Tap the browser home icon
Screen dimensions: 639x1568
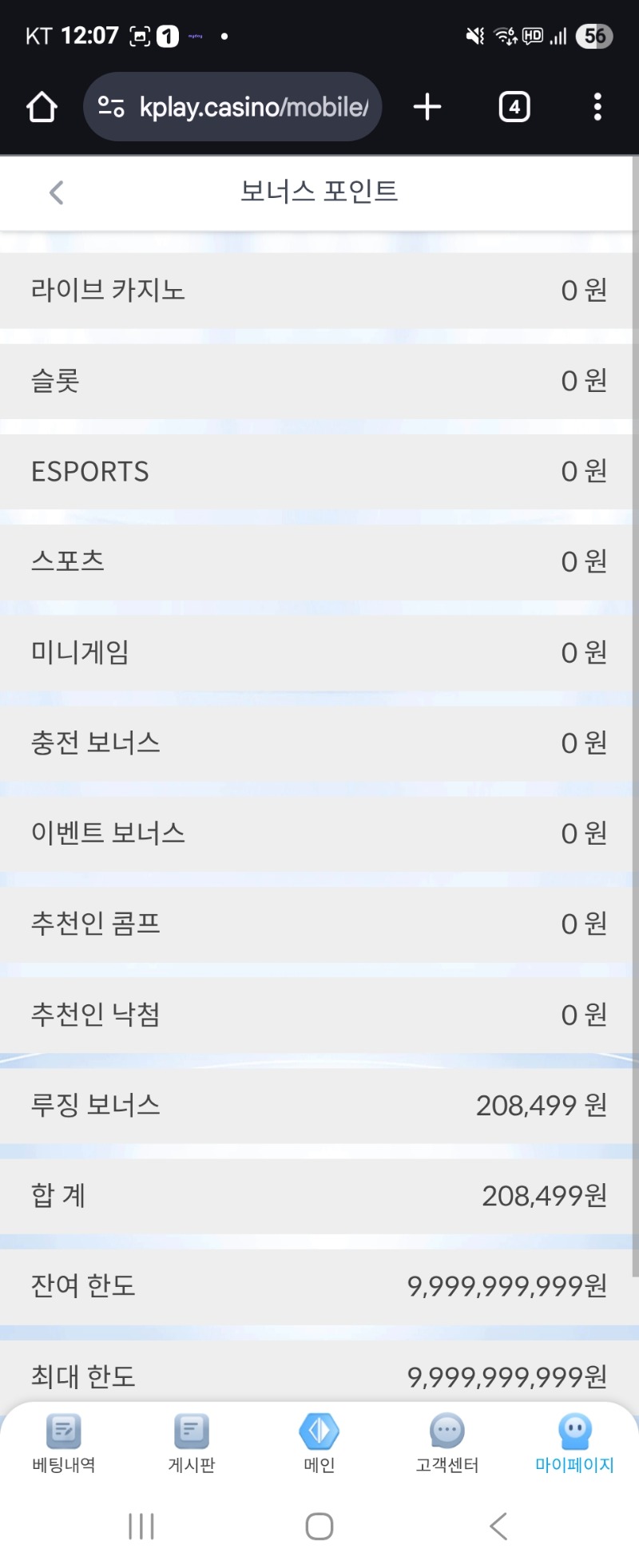coord(41,106)
